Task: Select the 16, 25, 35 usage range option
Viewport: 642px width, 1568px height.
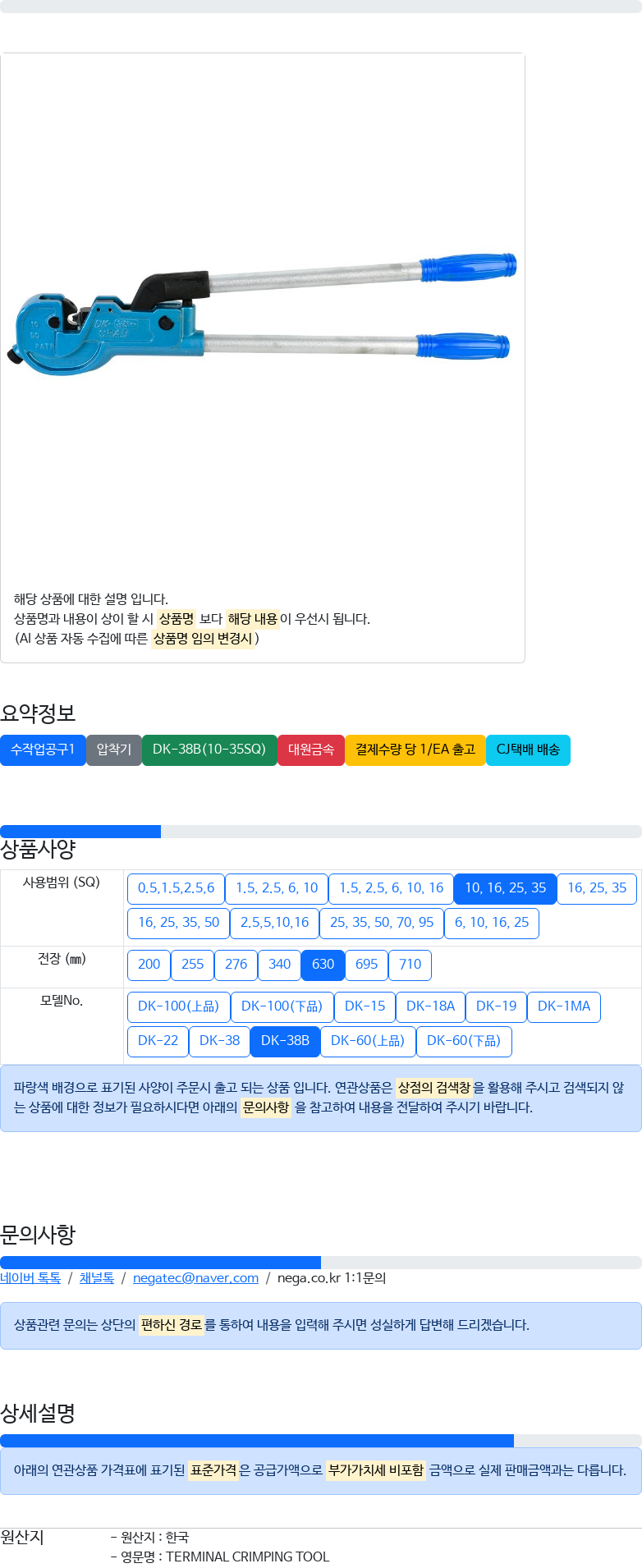Action: 596,888
